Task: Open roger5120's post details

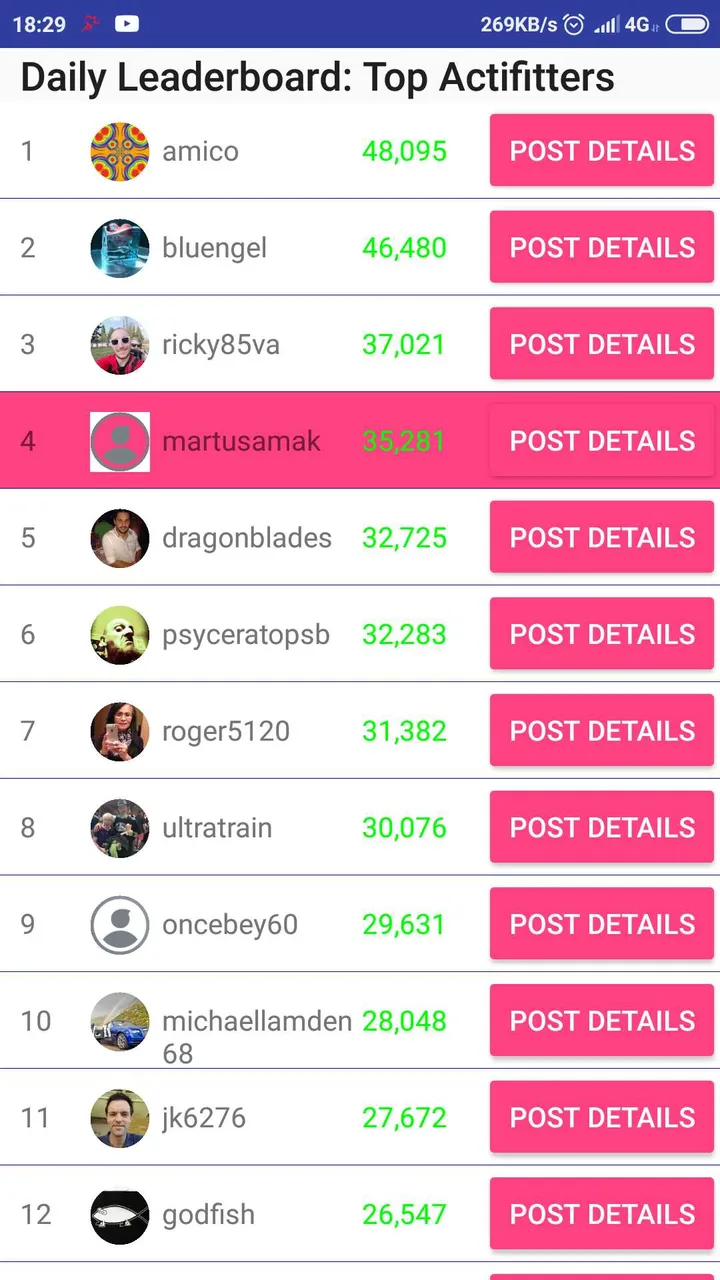Action: pyautogui.click(x=601, y=731)
